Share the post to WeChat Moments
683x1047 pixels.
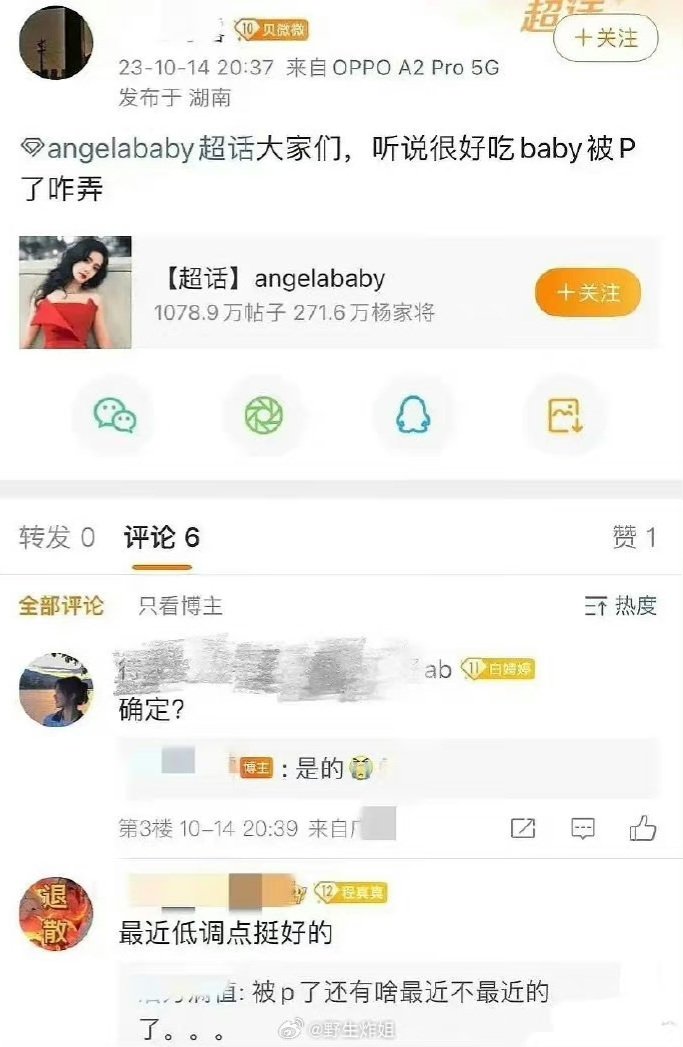pos(264,414)
